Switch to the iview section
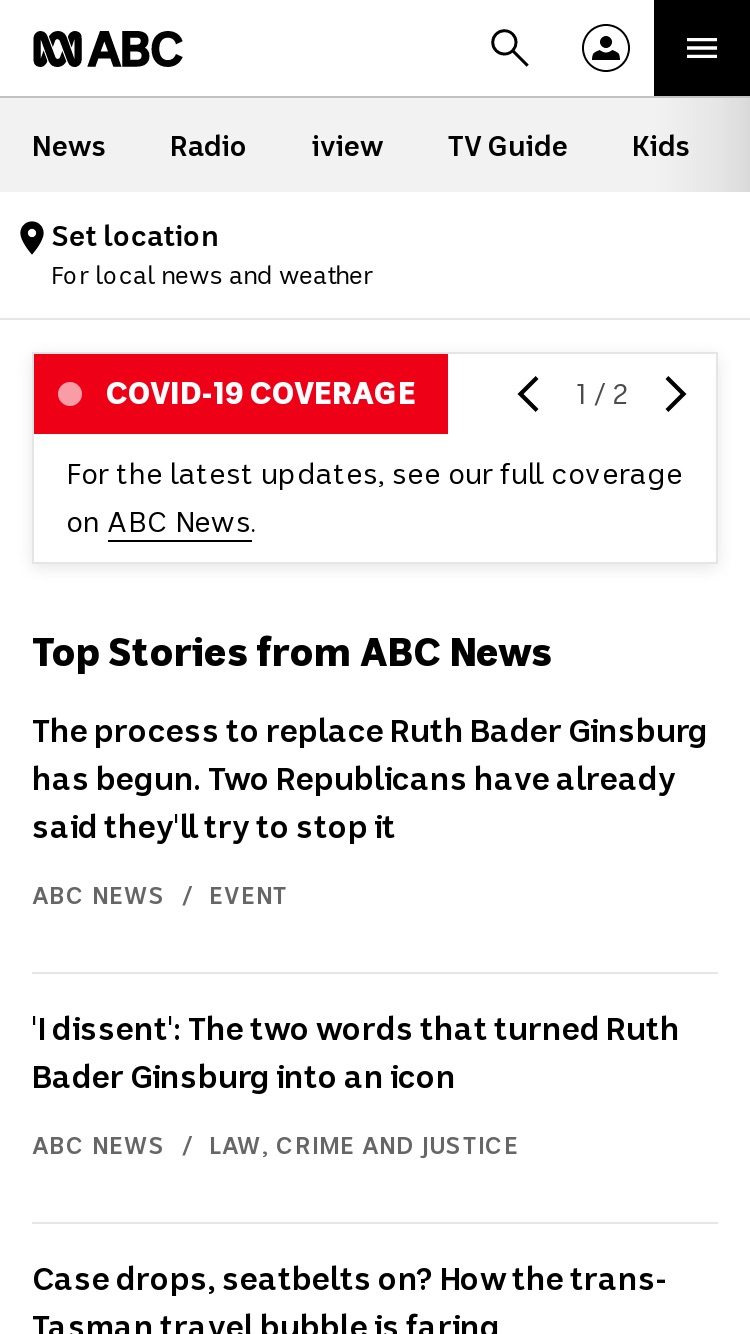Screen dimensions: 750x1334 [347, 146]
